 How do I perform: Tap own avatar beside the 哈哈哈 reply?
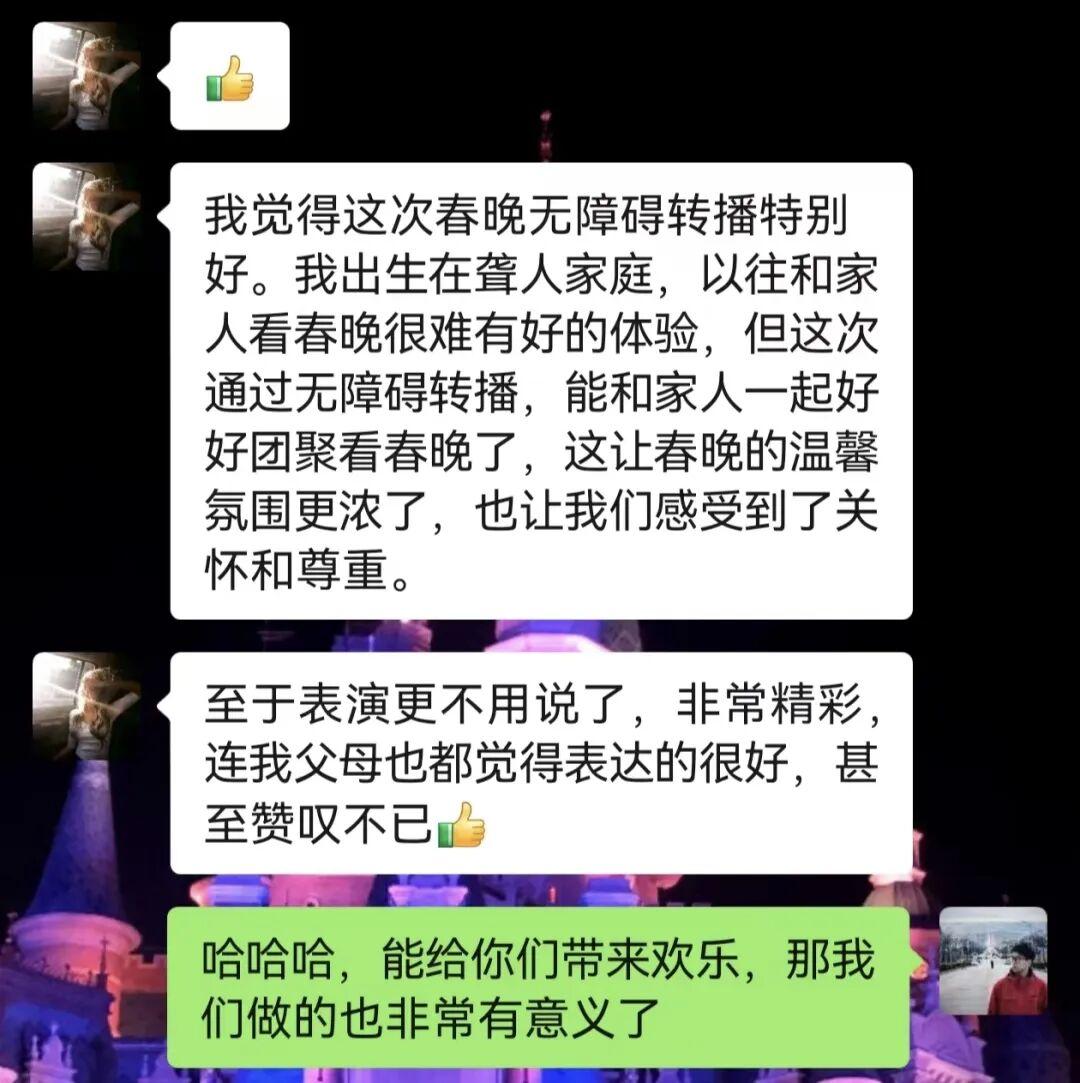(x=993, y=961)
